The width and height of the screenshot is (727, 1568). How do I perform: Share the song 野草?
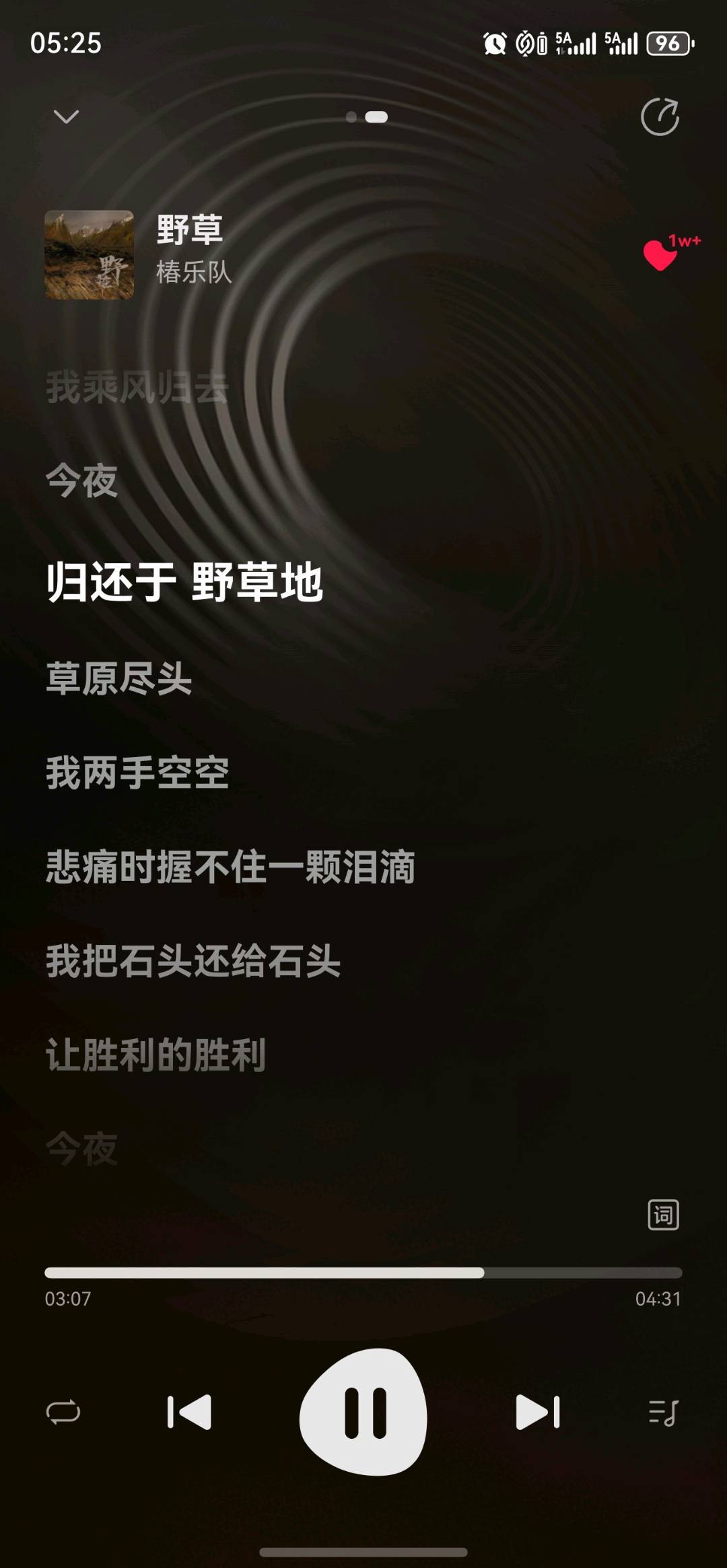660,117
